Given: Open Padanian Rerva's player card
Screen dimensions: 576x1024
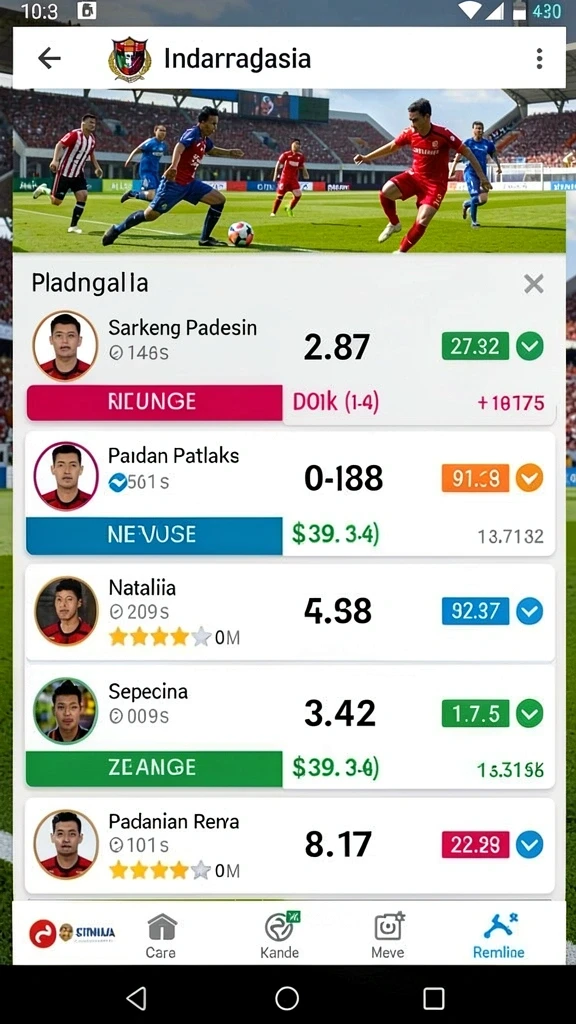Looking at the screenshot, I should coord(291,846).
